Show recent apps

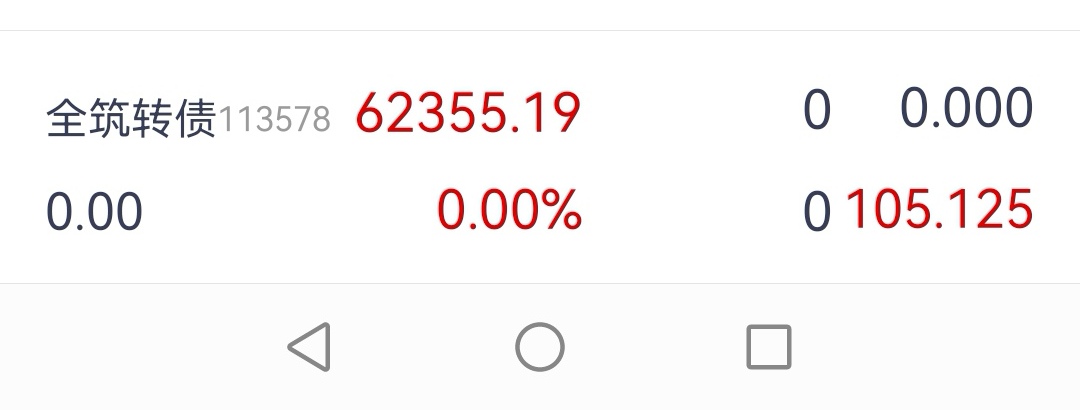(x=769, y=348)
